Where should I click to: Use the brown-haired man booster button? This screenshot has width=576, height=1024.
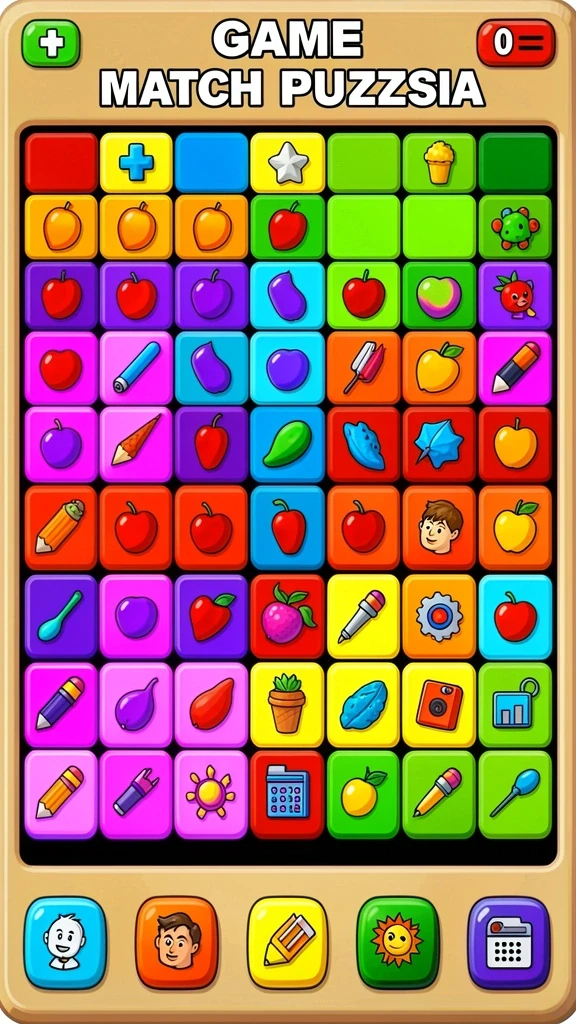click(x=177, y=942)
